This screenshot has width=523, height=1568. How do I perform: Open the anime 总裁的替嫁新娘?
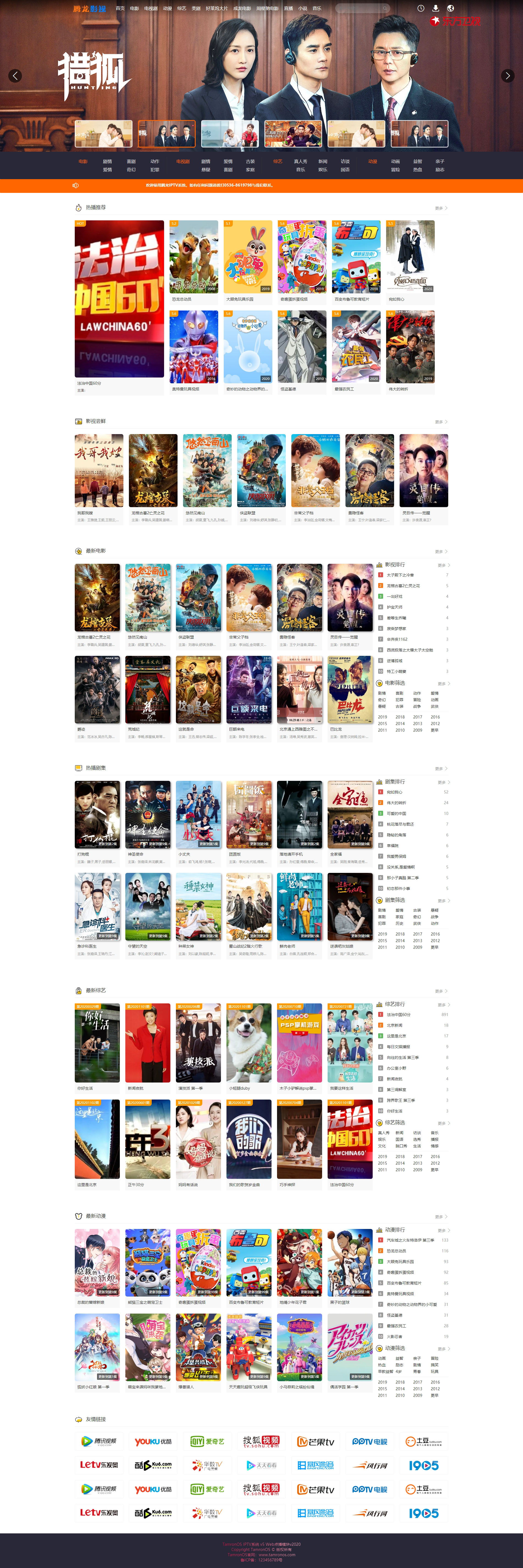97,1262
